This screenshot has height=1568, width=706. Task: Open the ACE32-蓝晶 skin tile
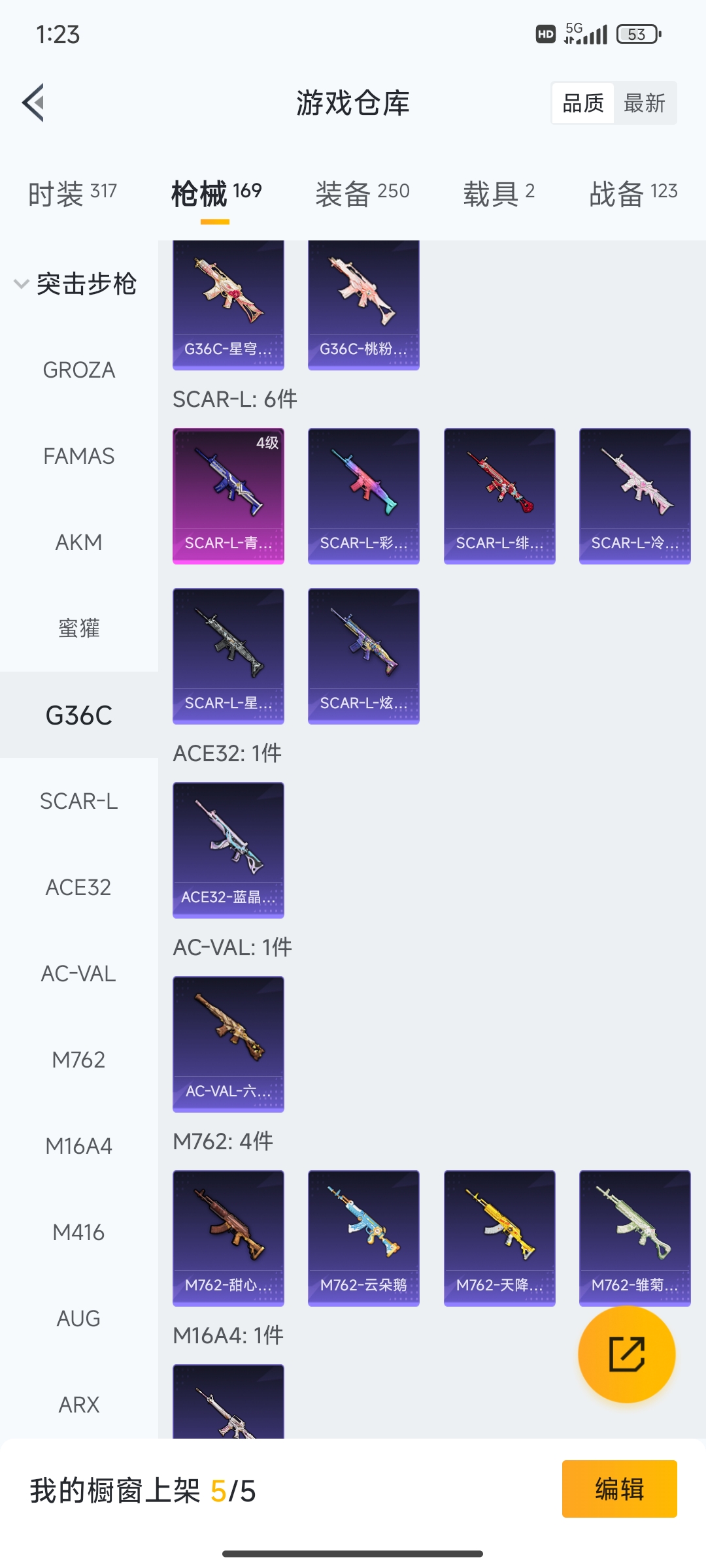[x=228, y=850]
